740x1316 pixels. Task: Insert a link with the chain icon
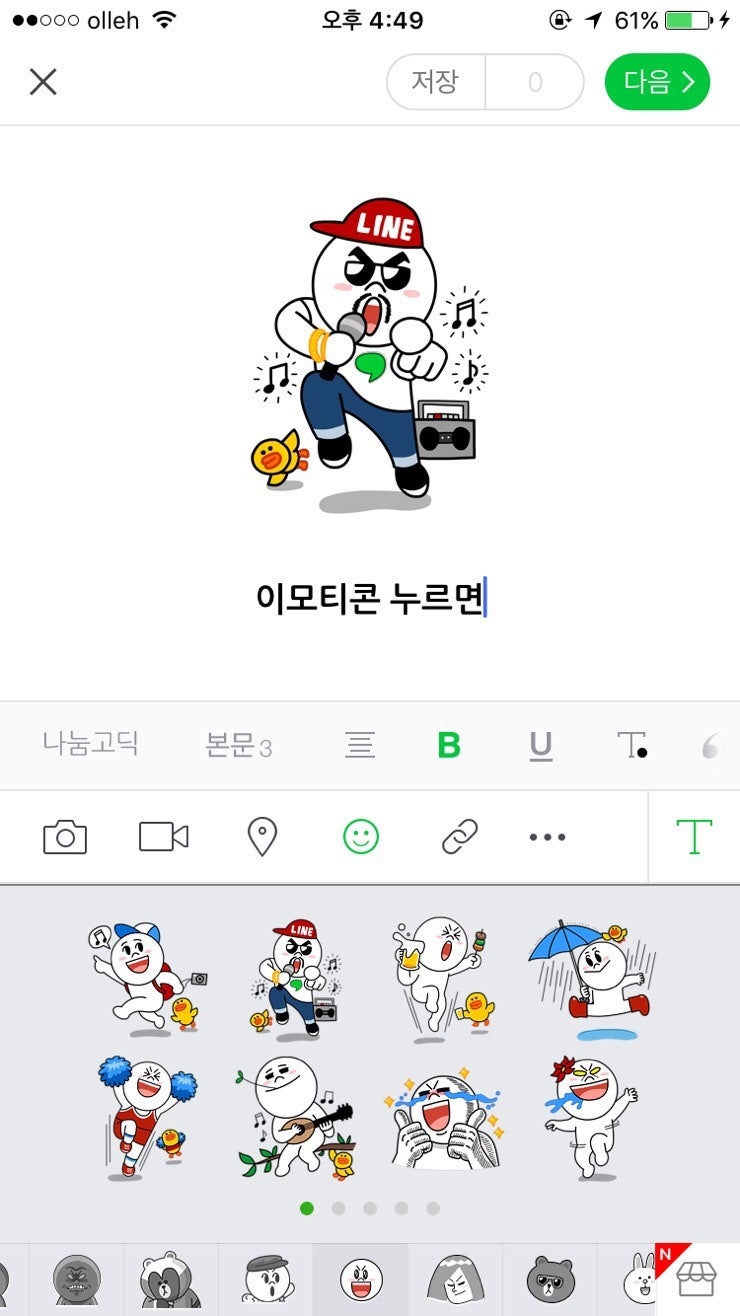pyautogui.click(x=459, y=836)
